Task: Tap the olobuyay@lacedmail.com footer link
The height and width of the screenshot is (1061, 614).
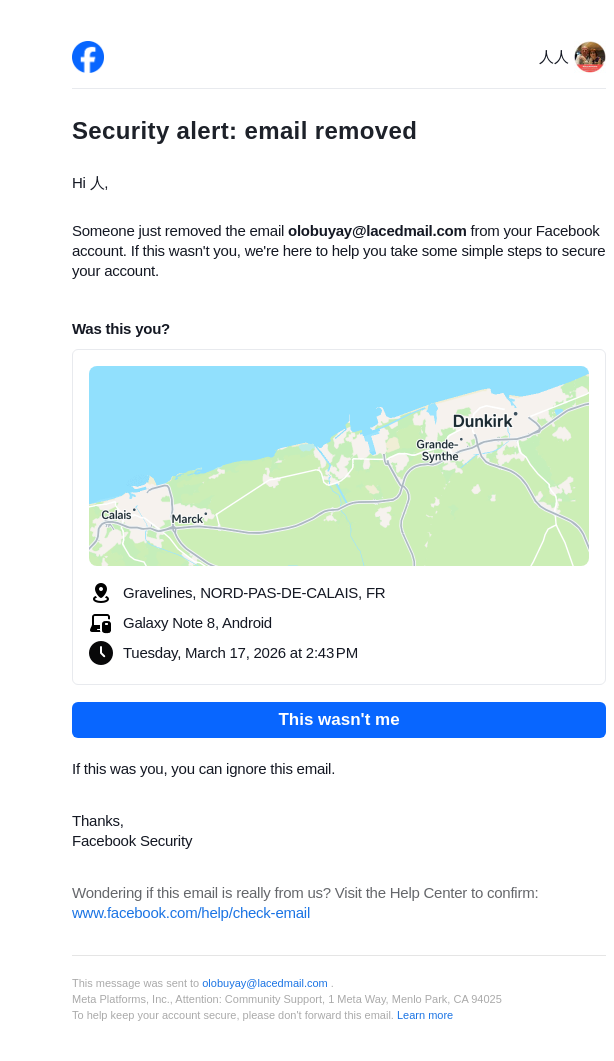Action: [265, 983]
